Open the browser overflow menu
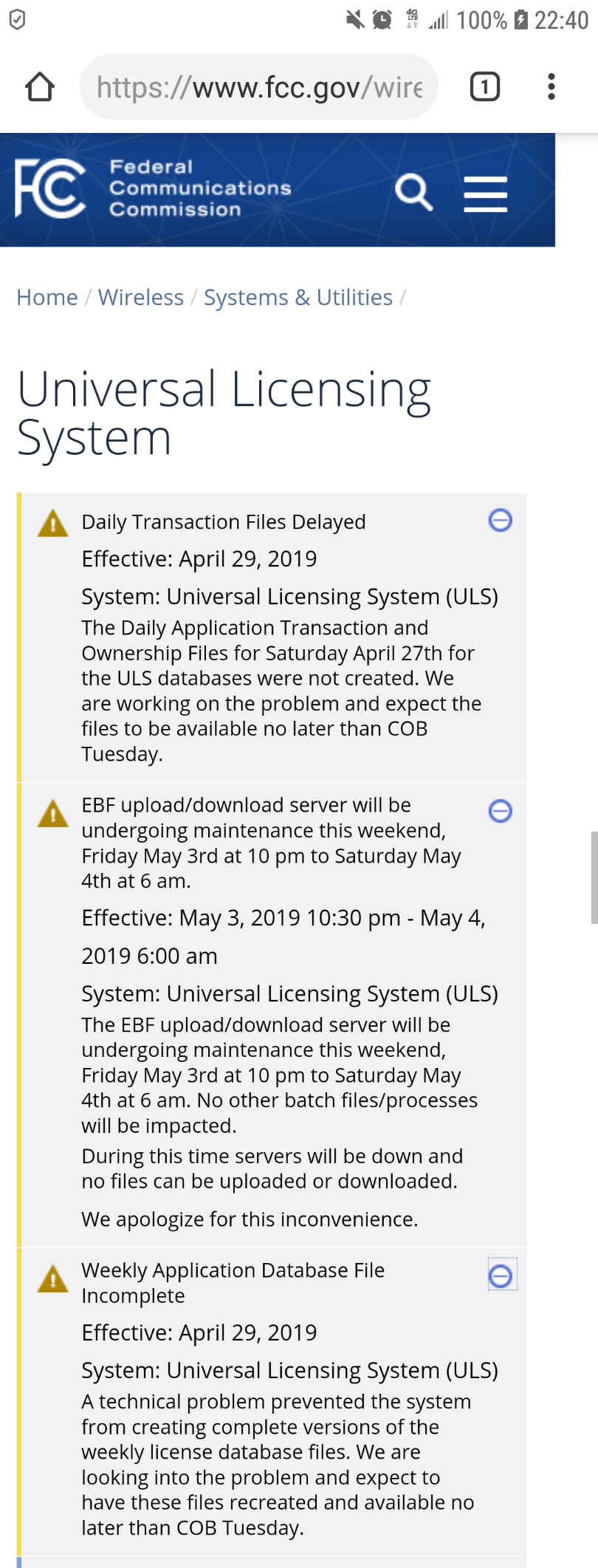Image resolution: width=598 pixels, height=1568 pixels. coord(551,86)
